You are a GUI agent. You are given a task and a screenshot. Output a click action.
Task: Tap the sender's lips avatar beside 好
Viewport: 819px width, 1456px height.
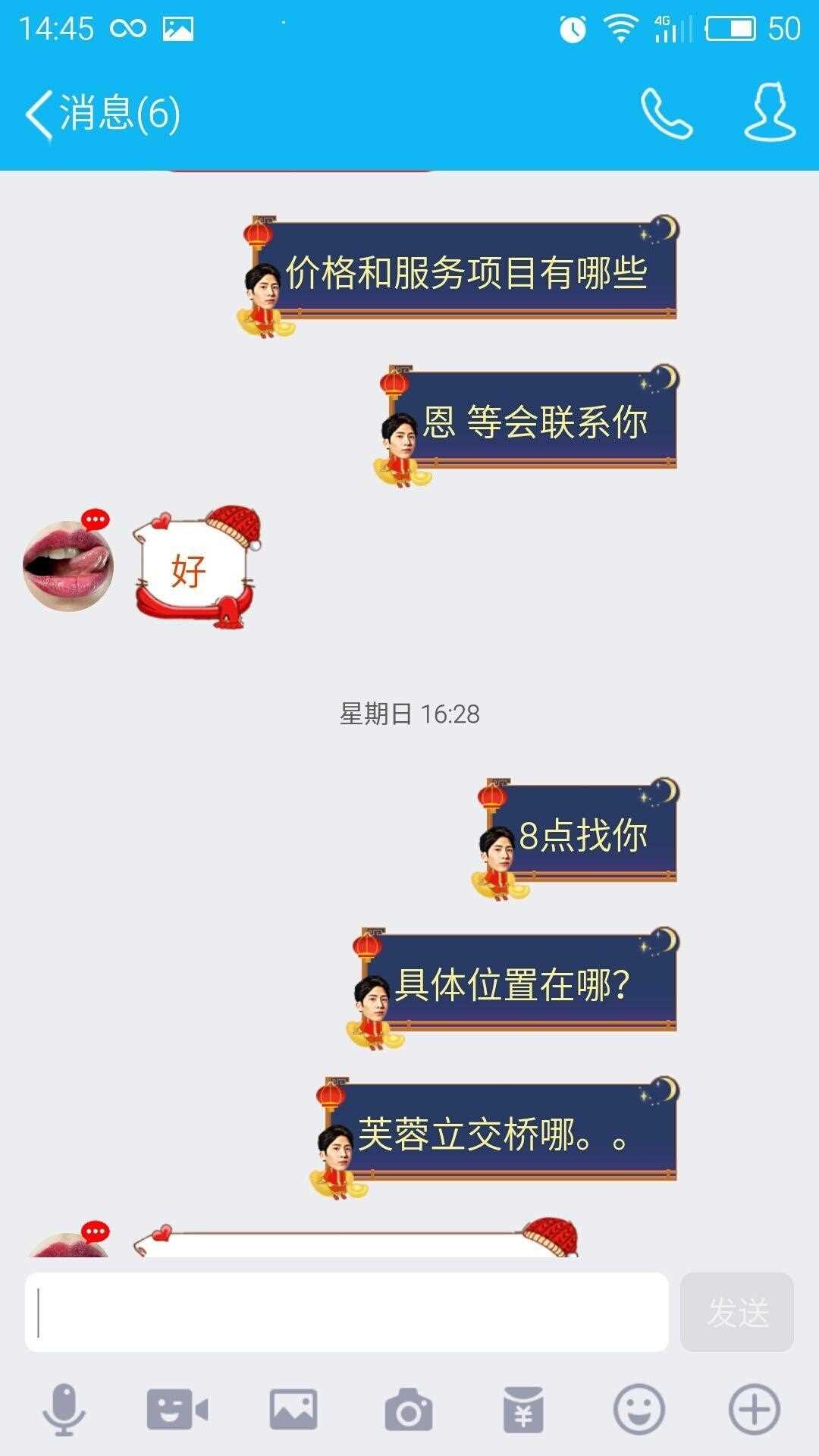click(x=68, y=566)
